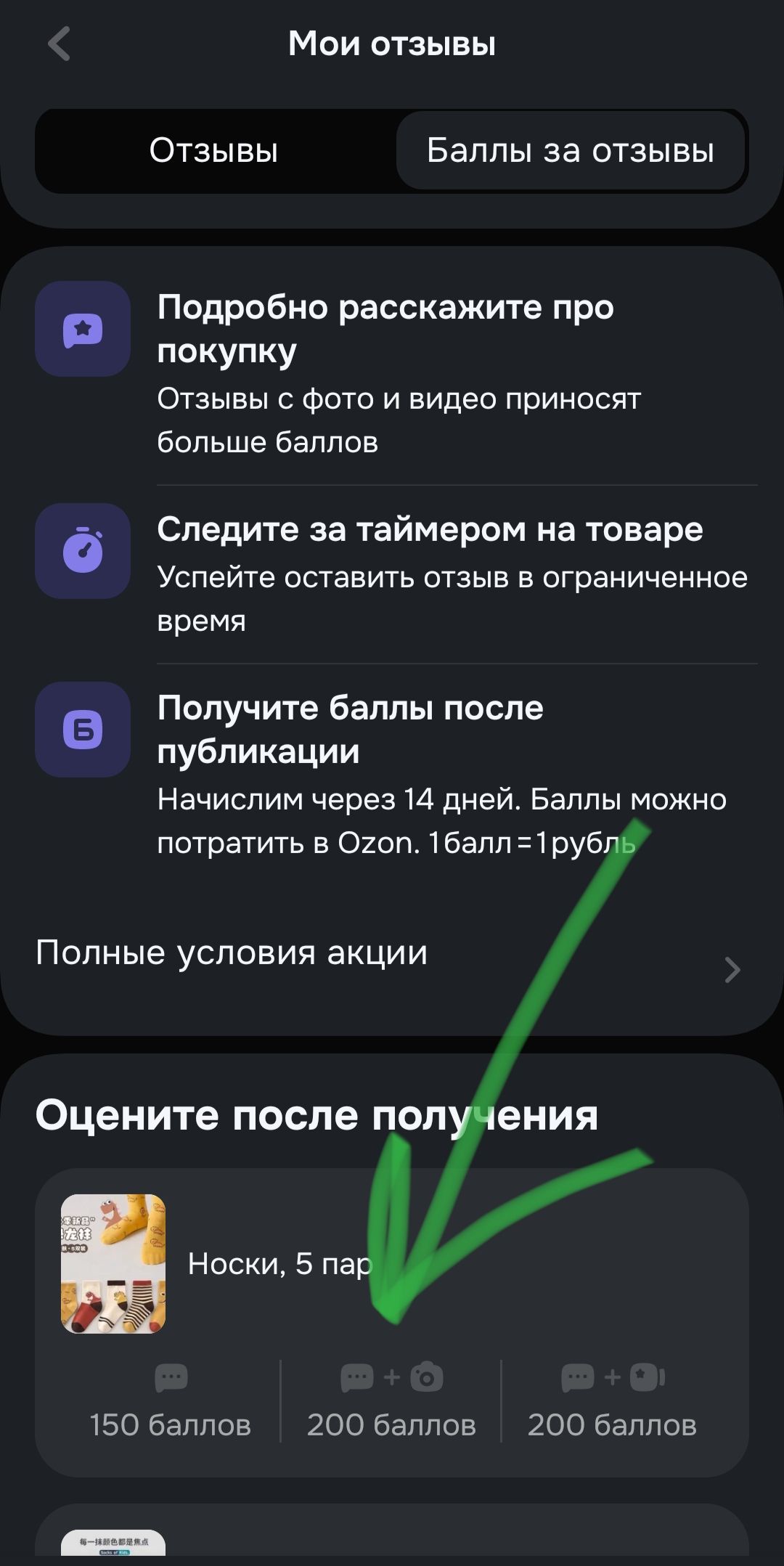The height and width of the screenshot is (1566, 784).
Task: Choose text plus video review option
Action: (x=612, y=1401)
